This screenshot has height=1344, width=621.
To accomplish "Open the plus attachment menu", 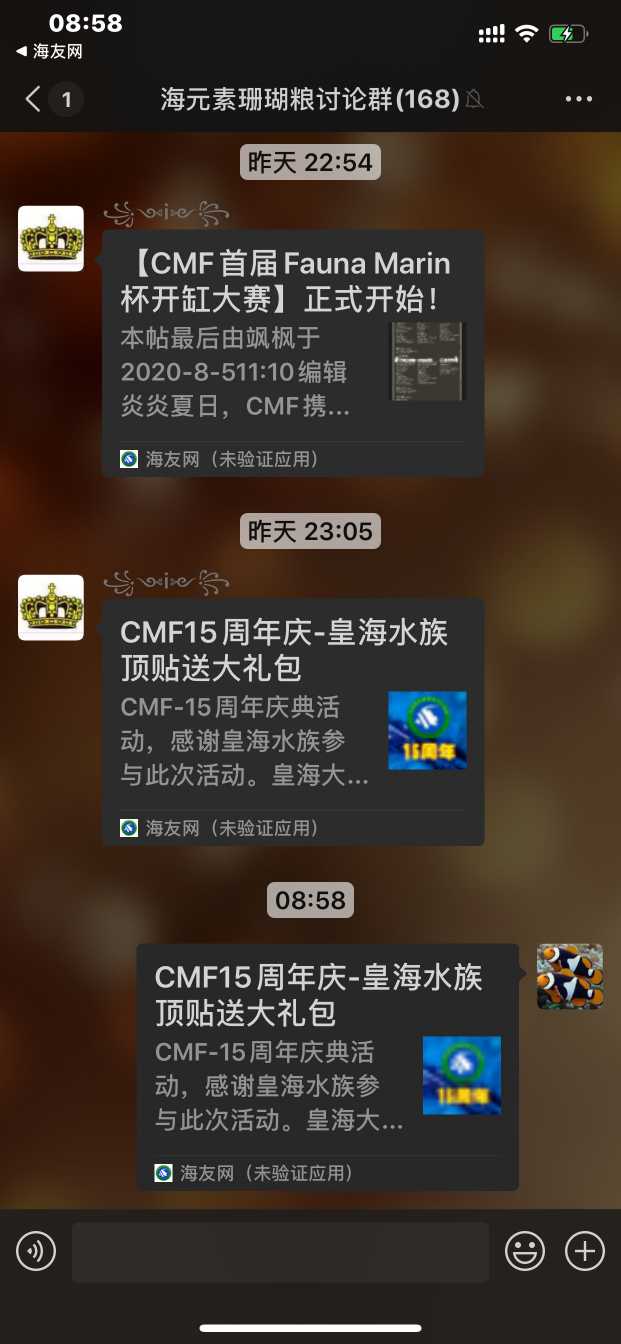I will point(585,1251).
